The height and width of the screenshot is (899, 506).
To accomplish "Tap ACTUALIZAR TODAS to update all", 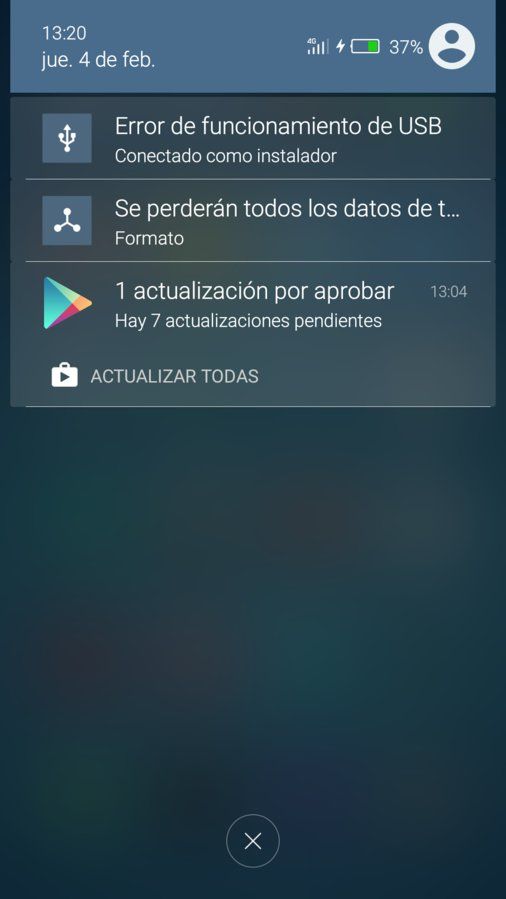I will point(155,376).
